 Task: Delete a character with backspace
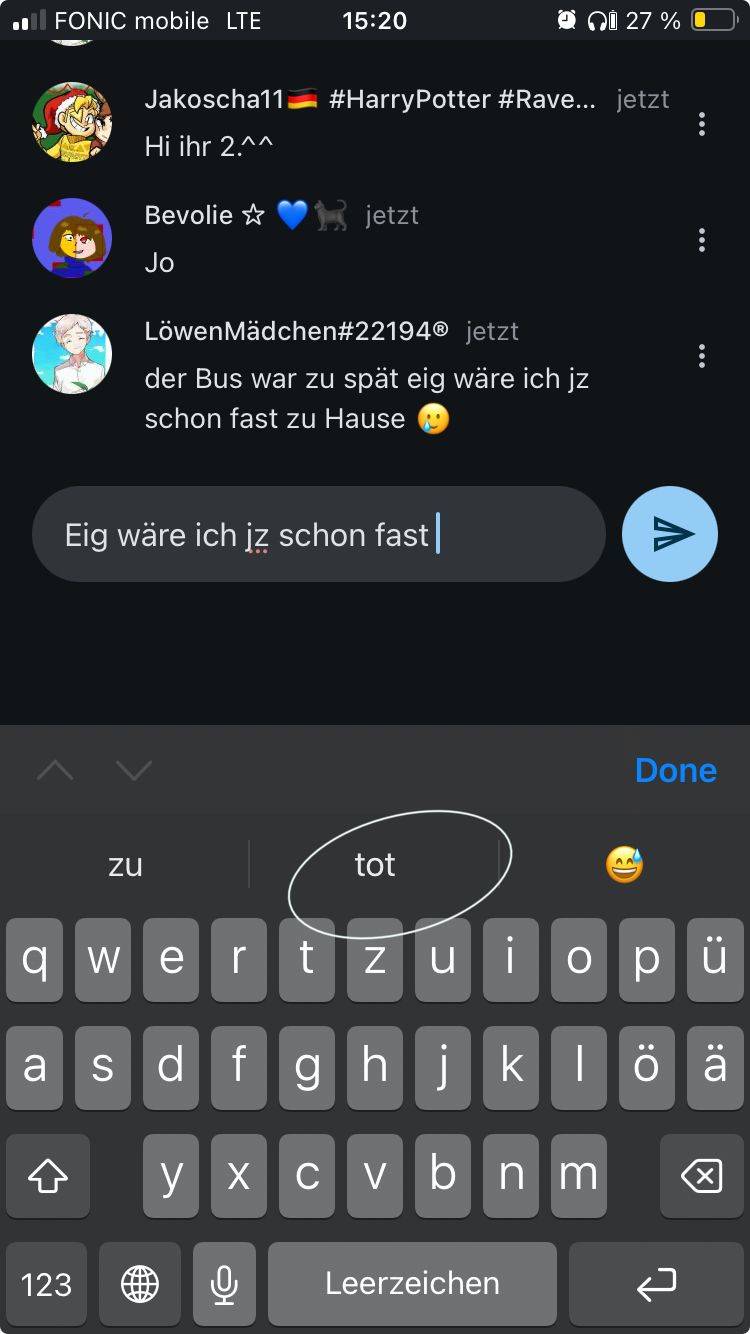pos(701,1176)
